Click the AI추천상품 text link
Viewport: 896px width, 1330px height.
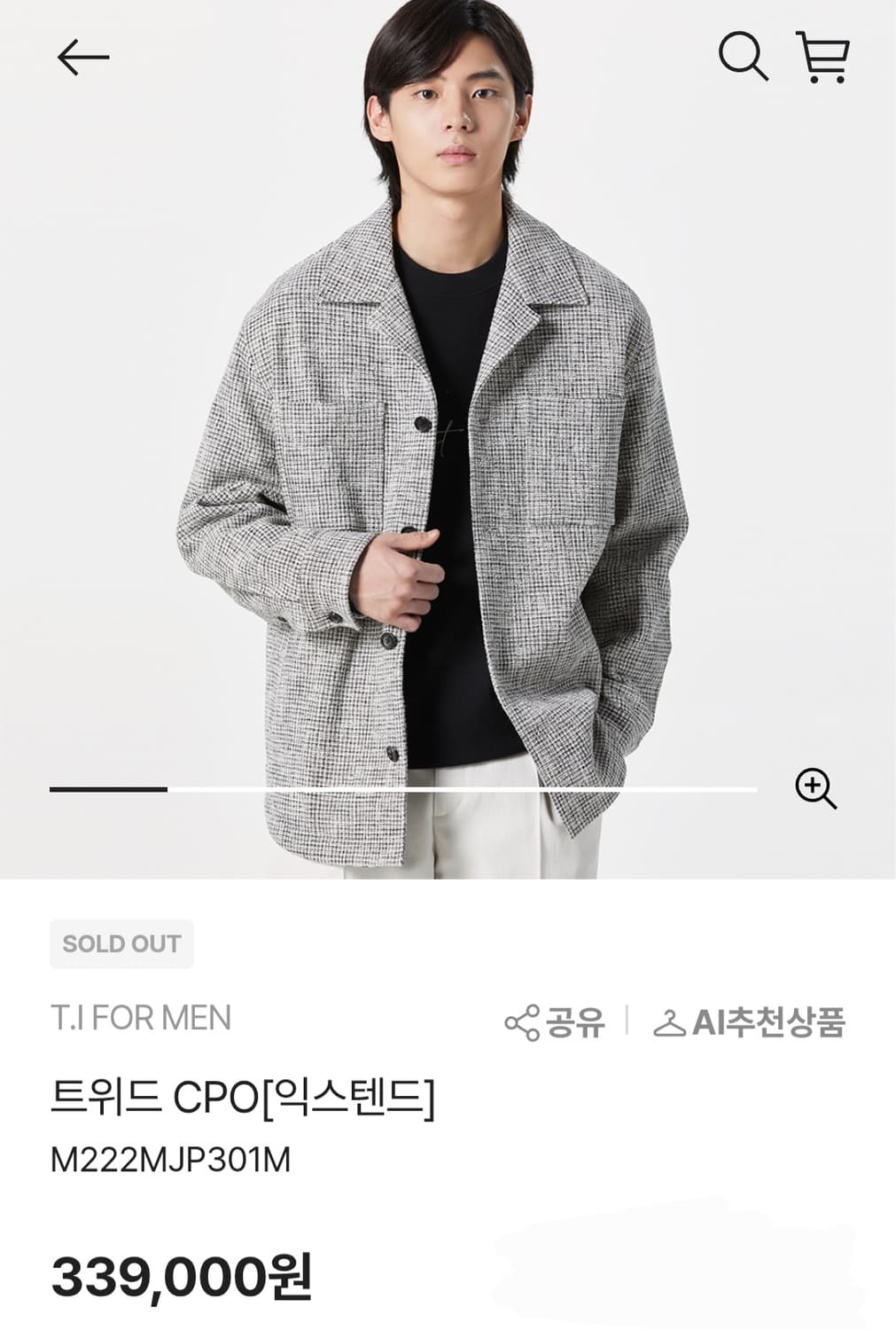pos(773,1023)
